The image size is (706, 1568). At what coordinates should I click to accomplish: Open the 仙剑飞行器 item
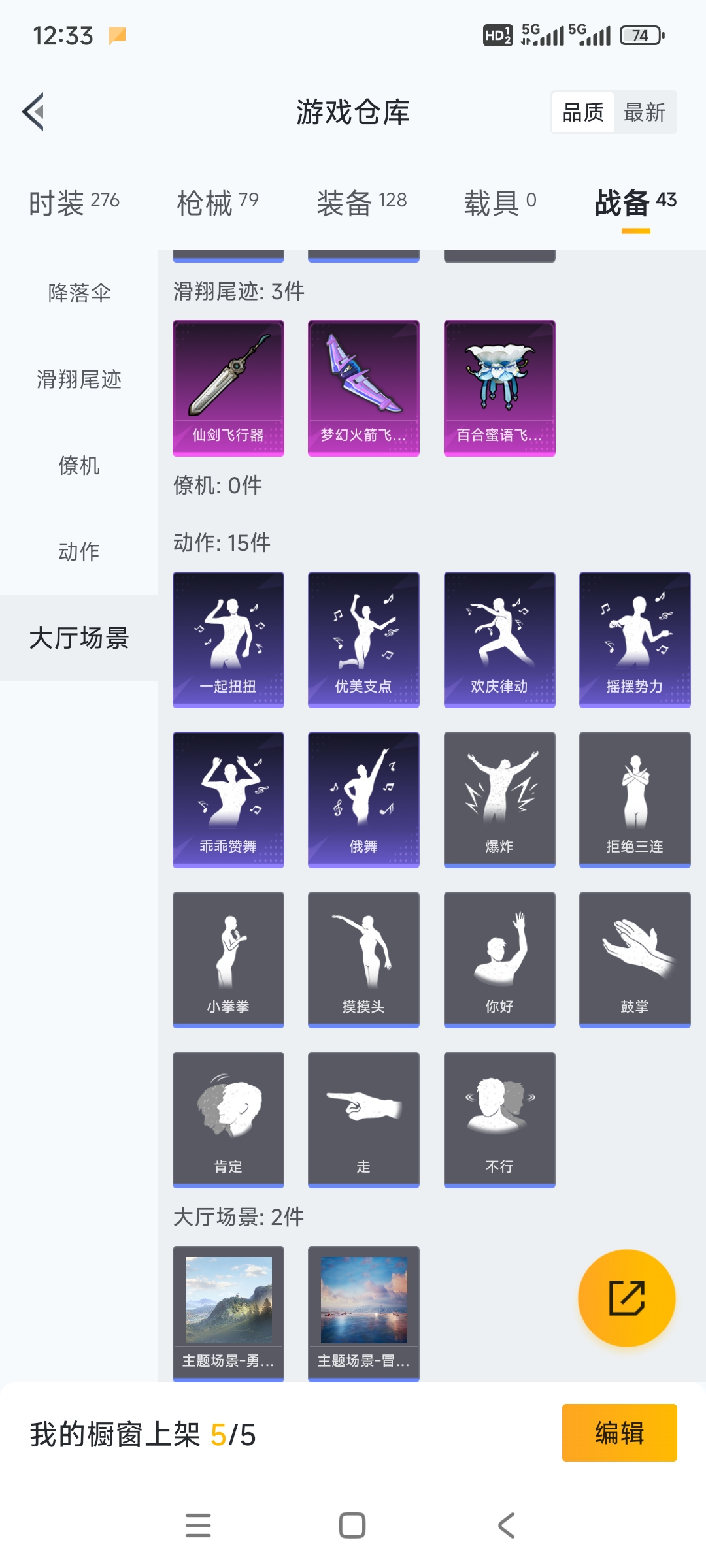click(228, 387)
